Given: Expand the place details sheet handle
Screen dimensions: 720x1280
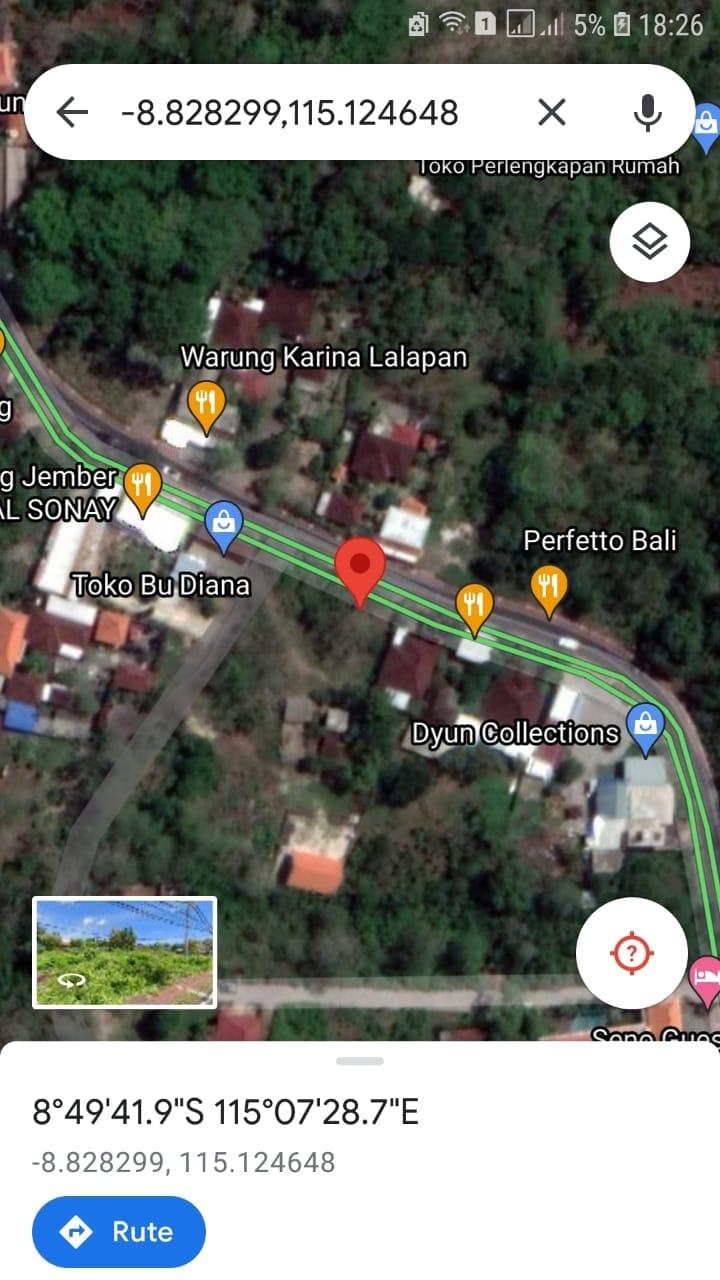Looking at the screenshot, I should (360, 1061).
